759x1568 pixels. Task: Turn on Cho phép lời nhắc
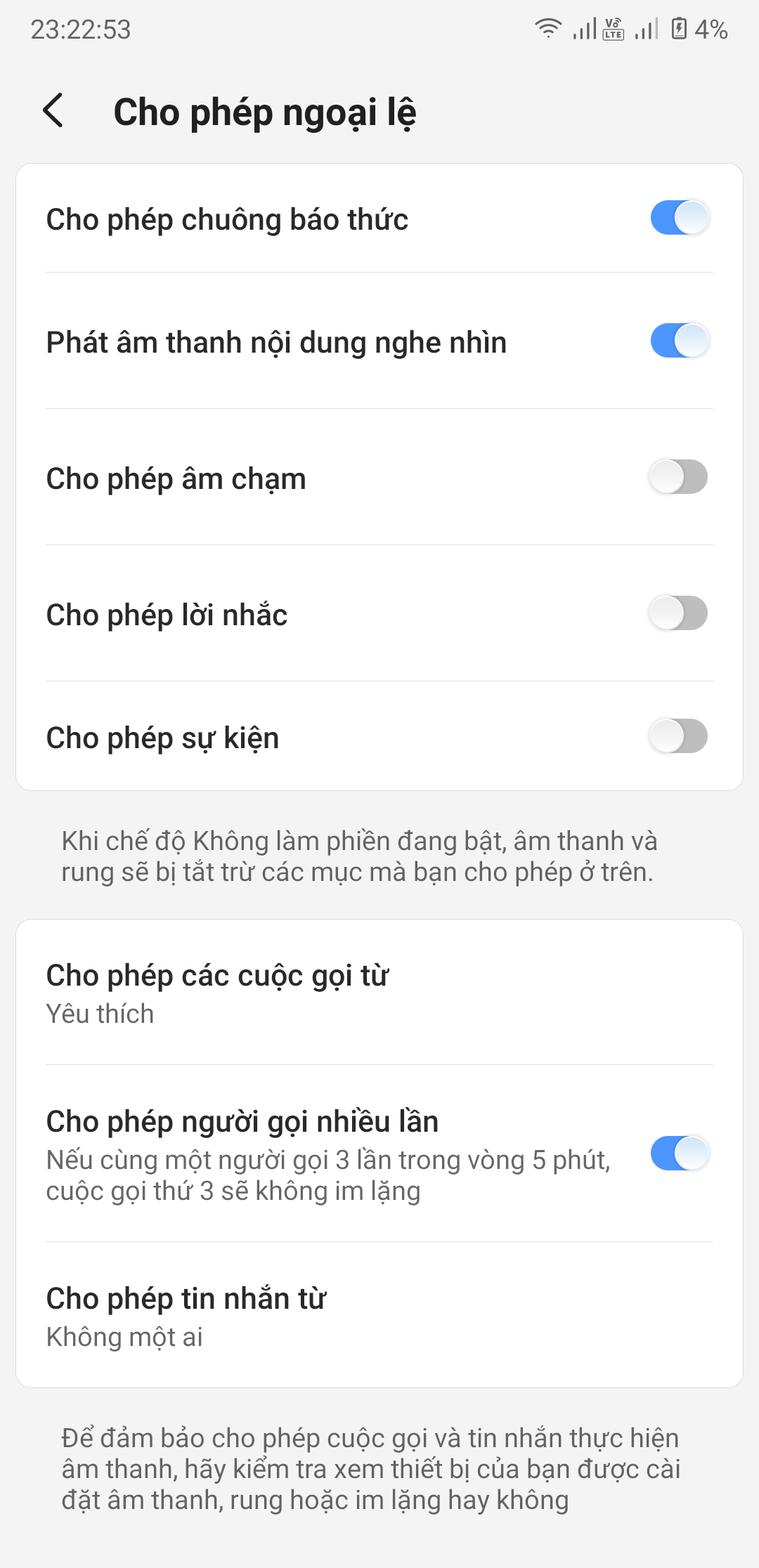pos(677,614)
